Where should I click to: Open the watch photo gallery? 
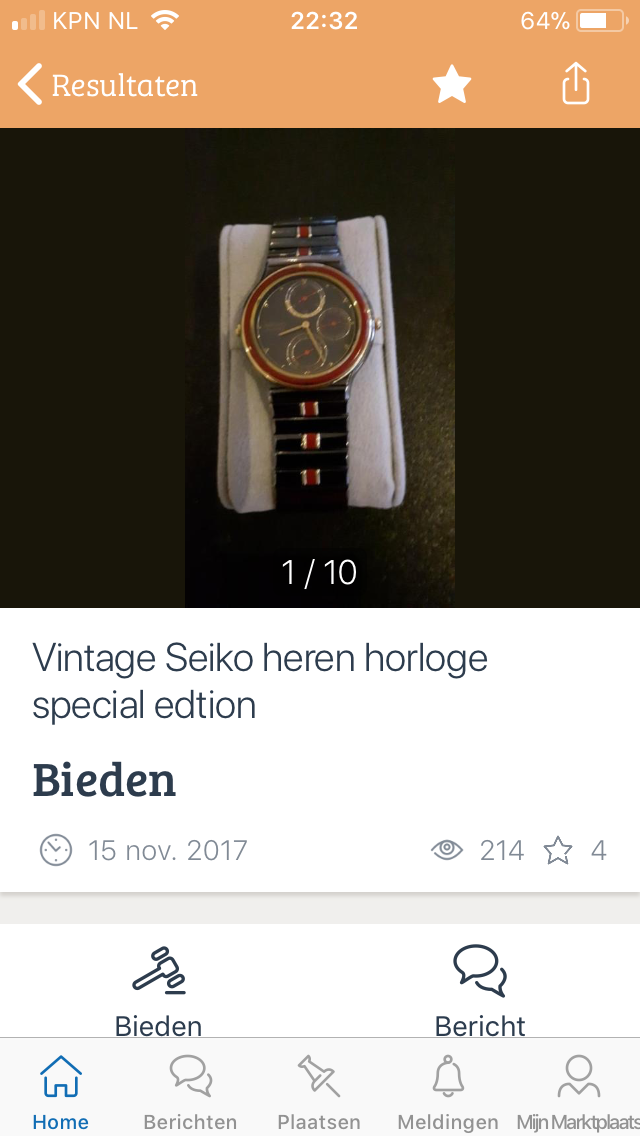click(x=320, y=368)
